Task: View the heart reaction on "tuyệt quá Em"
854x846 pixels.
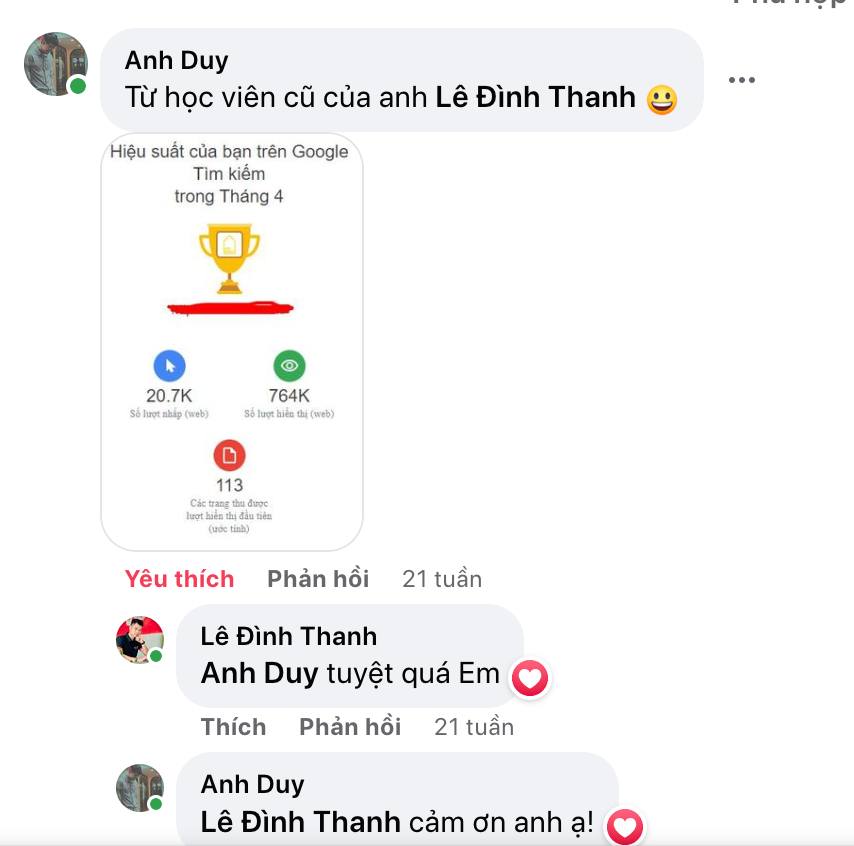Action: pos(530,679)
